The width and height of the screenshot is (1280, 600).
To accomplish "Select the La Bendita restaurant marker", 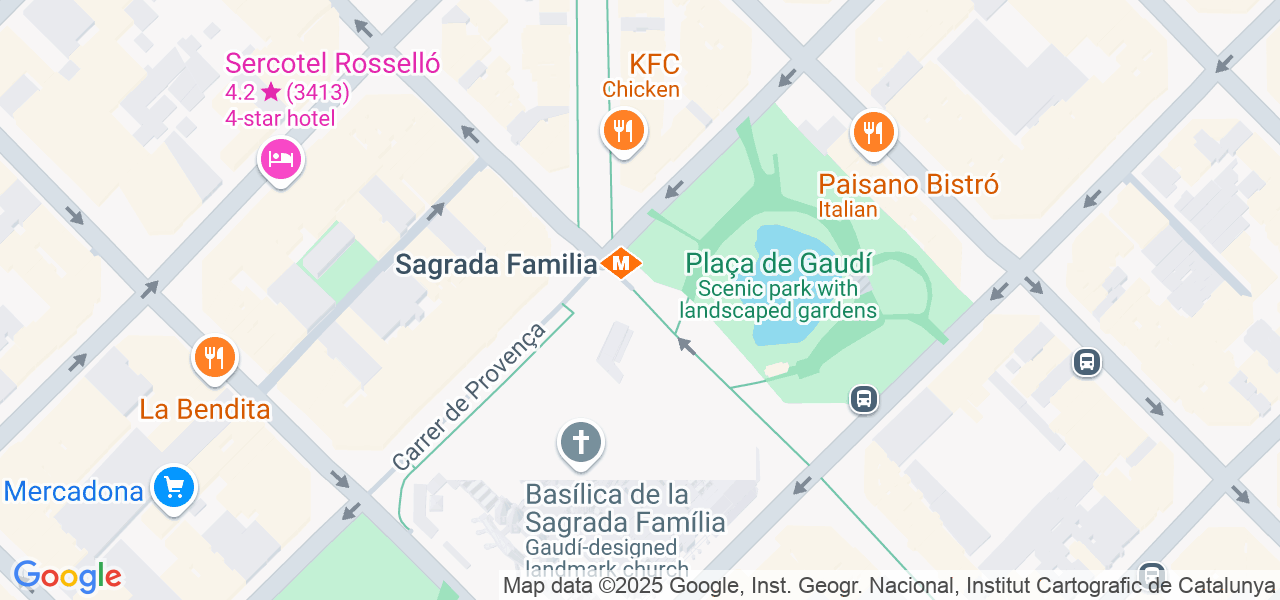I will point(214,356).
